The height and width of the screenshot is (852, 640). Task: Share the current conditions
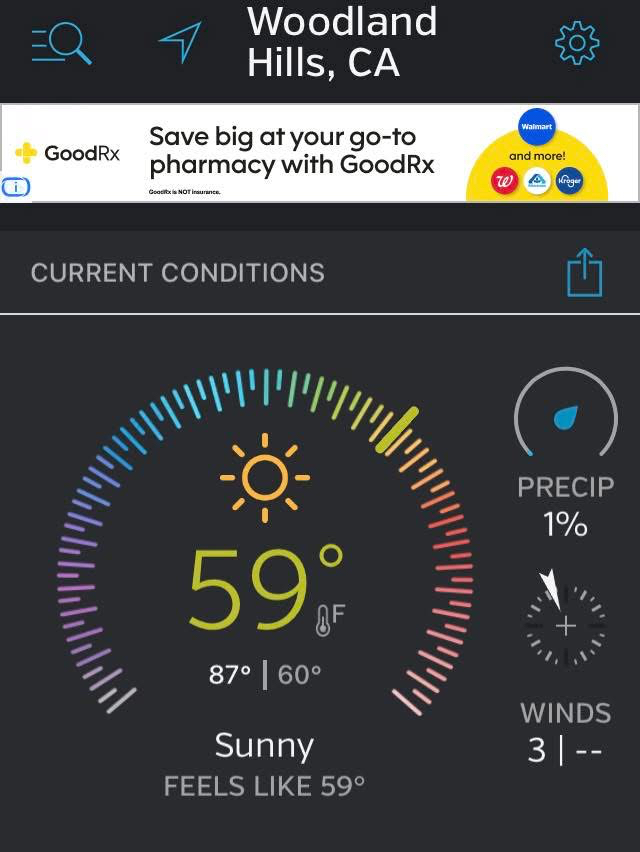pos(585,272)
